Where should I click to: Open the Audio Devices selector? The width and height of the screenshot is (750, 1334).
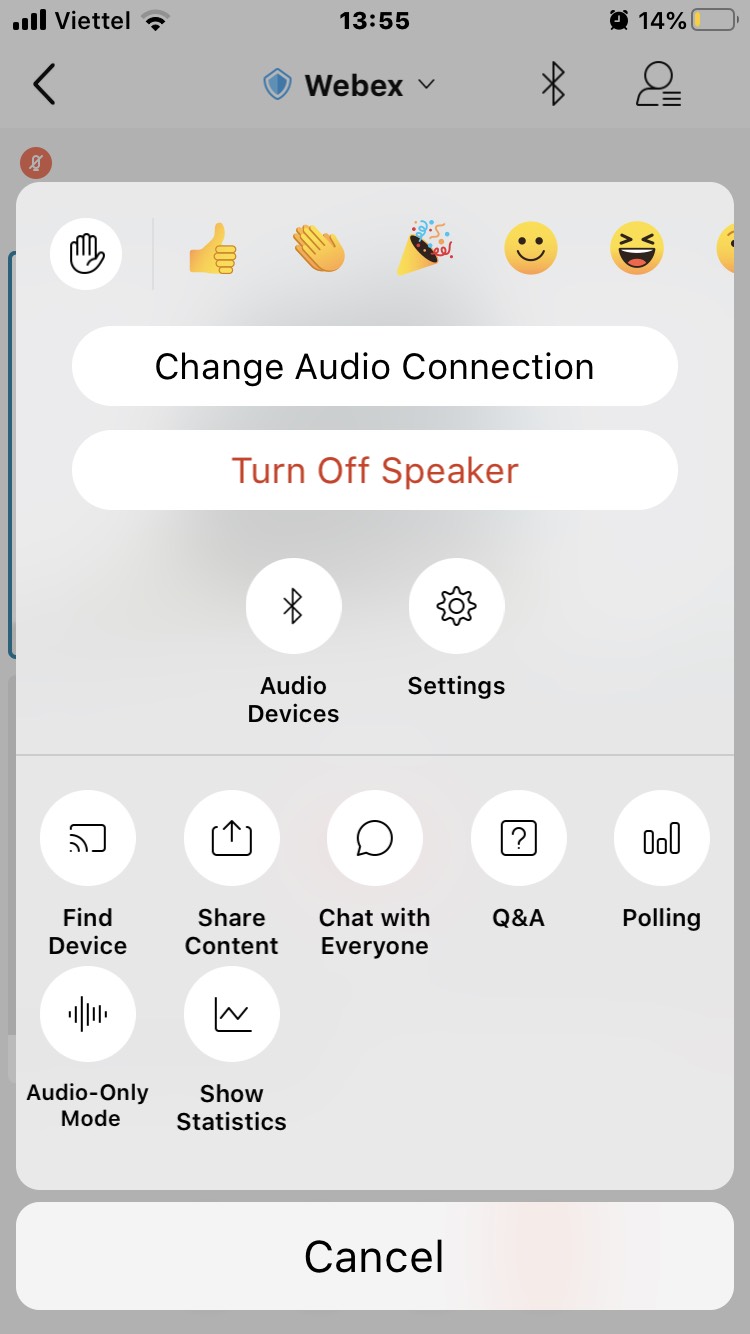coord(293,606)
